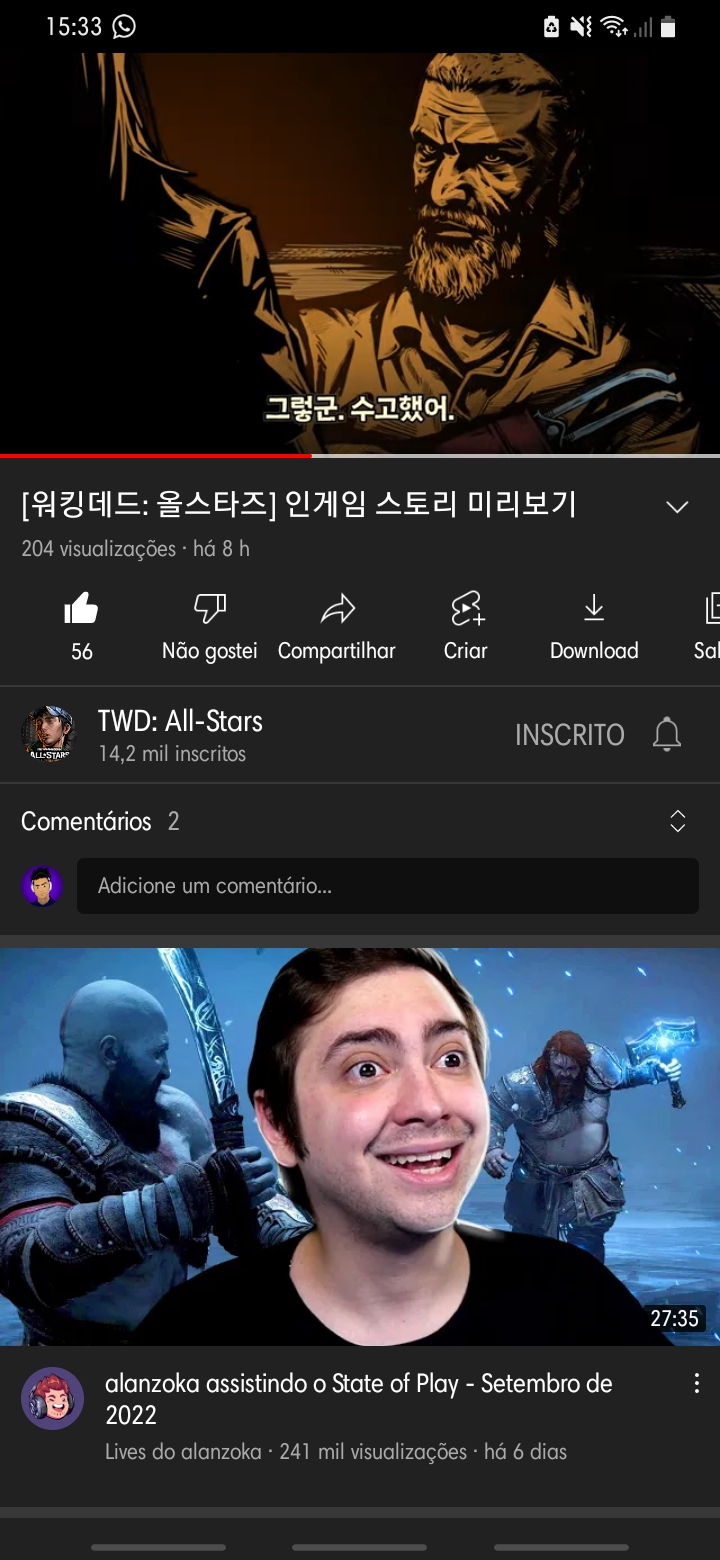Open the TWD: All-Stars channel
This screenshot has height=1560, width=720.
[x=180, y=734]
